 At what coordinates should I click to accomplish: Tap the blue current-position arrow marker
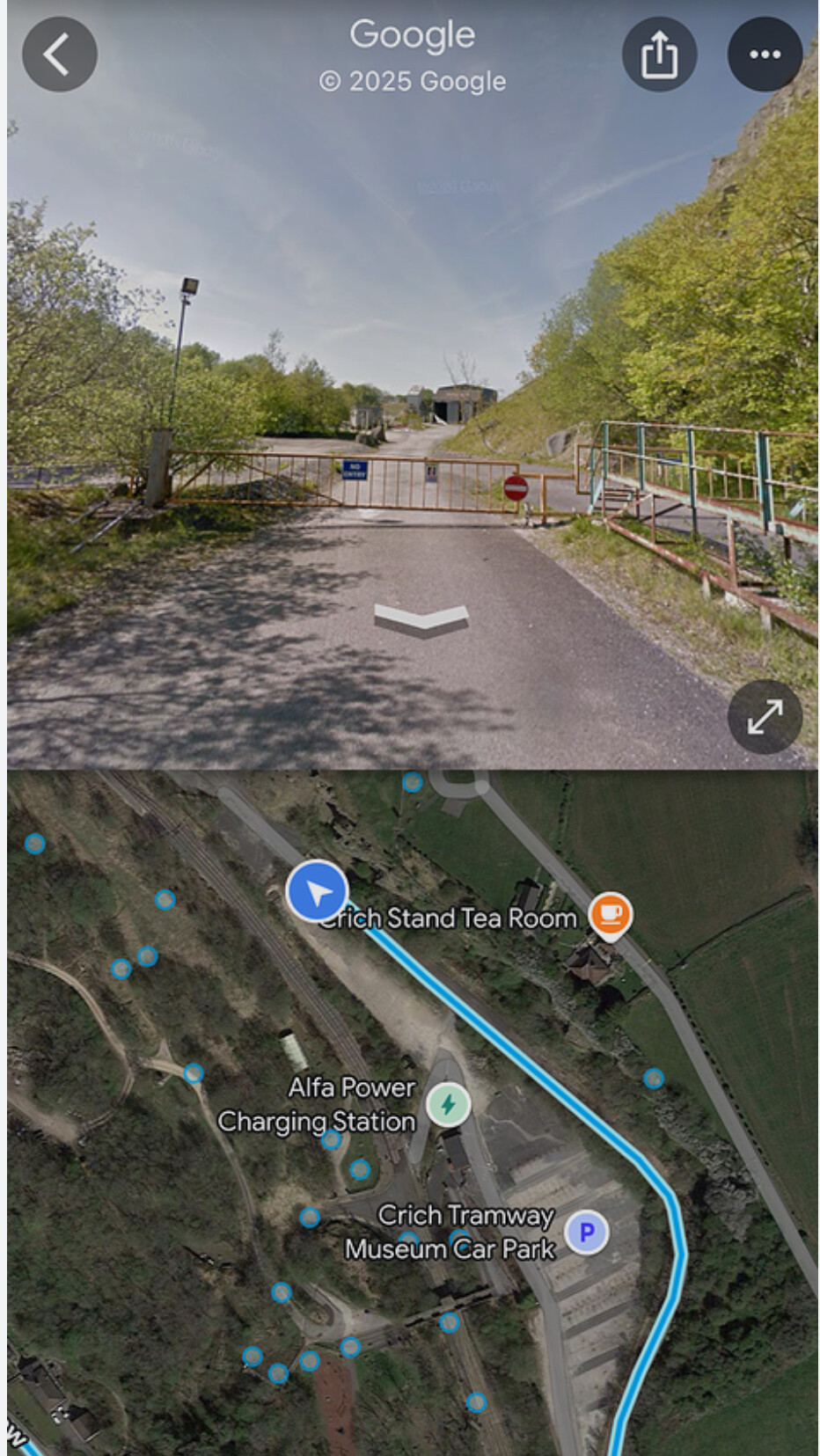coord(317,892)
